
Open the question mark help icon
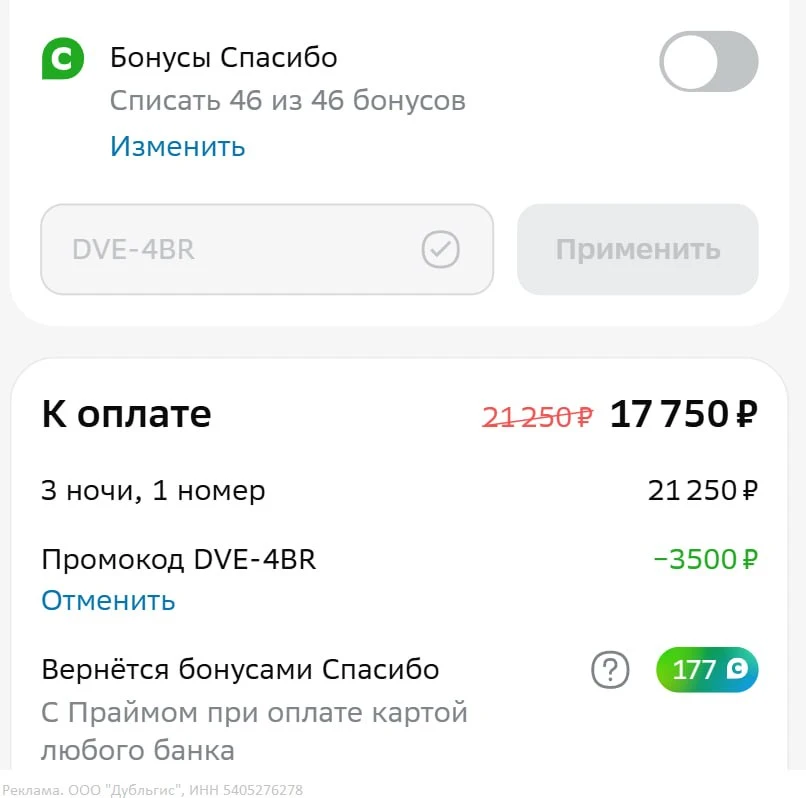pyautogui.click(x=610, y=669)
